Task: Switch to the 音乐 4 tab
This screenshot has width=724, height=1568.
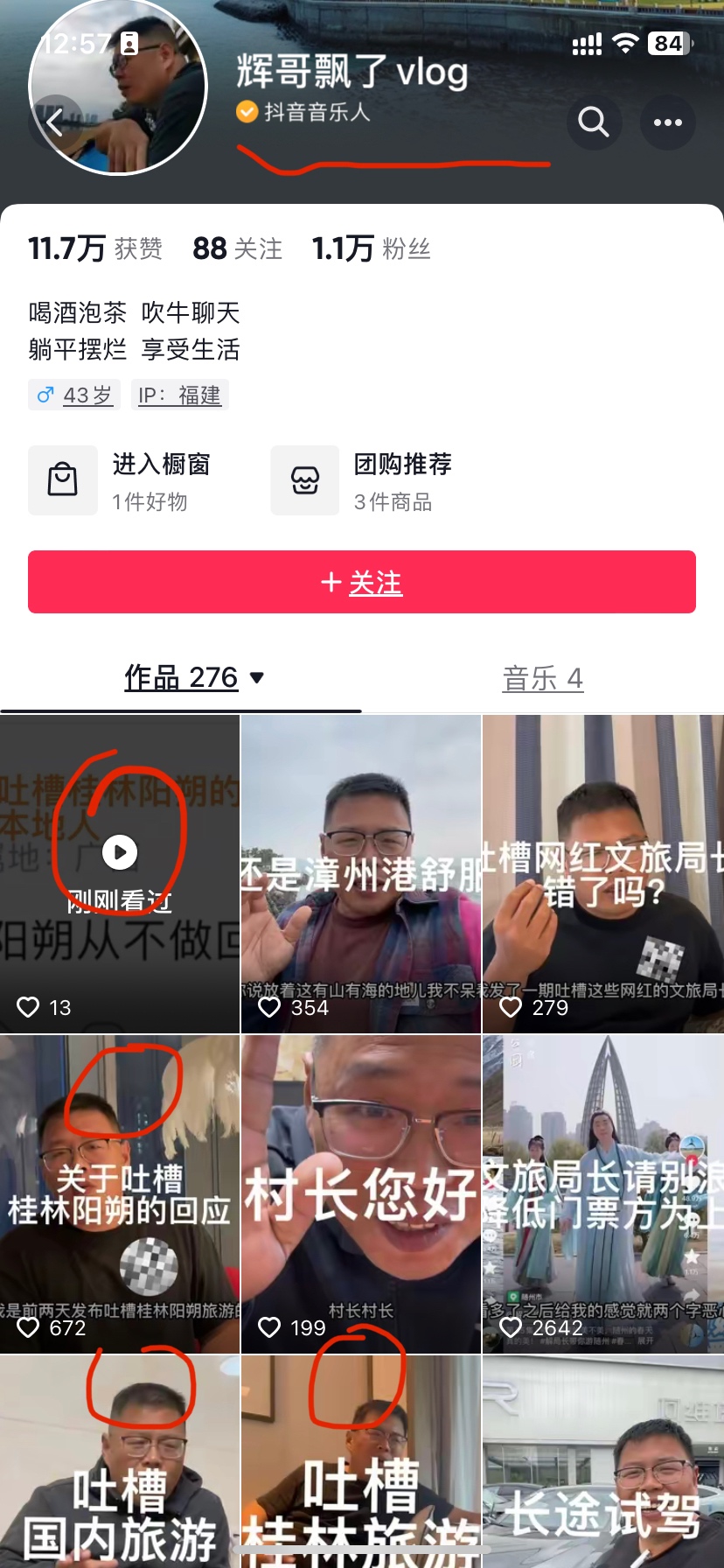Action: click(542, 678)
